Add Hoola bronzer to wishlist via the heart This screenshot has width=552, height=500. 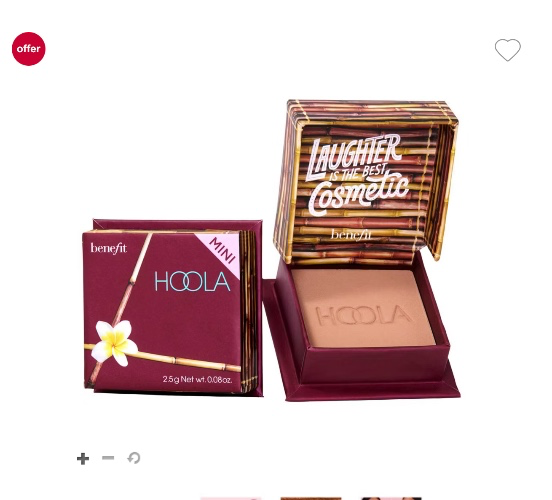pos(507,50)
